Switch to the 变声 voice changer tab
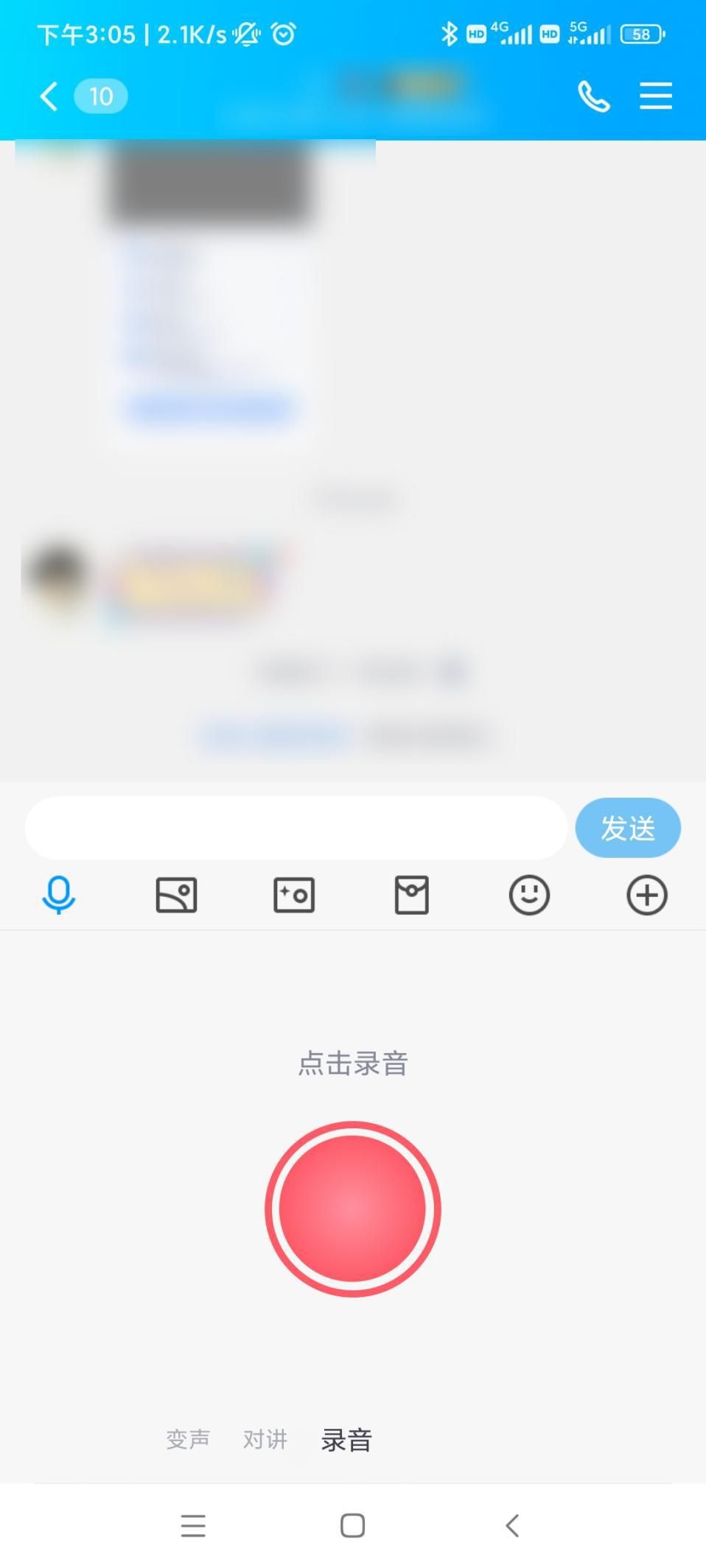706x1568 pixels. [x=188, y=1439]
